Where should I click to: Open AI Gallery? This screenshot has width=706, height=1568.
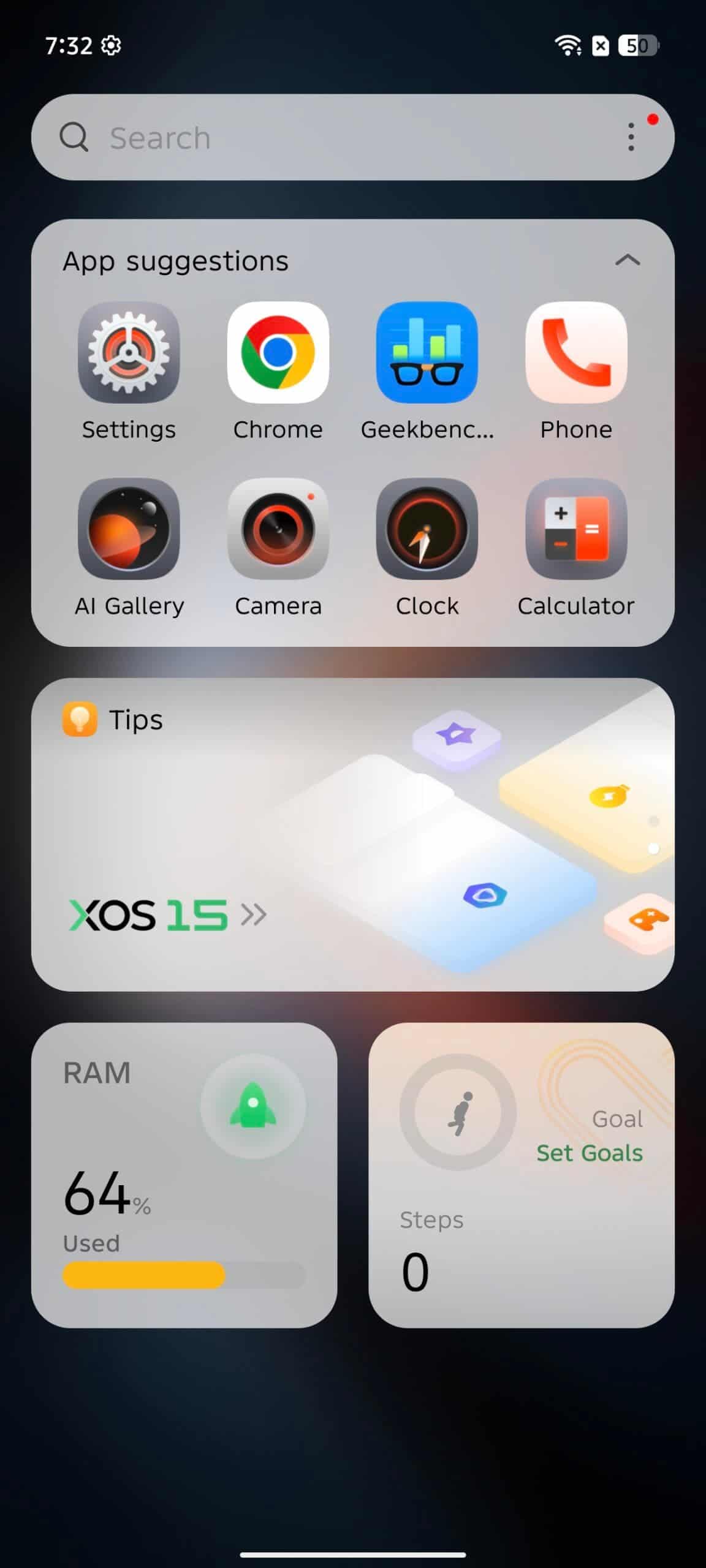click(129, 548)
